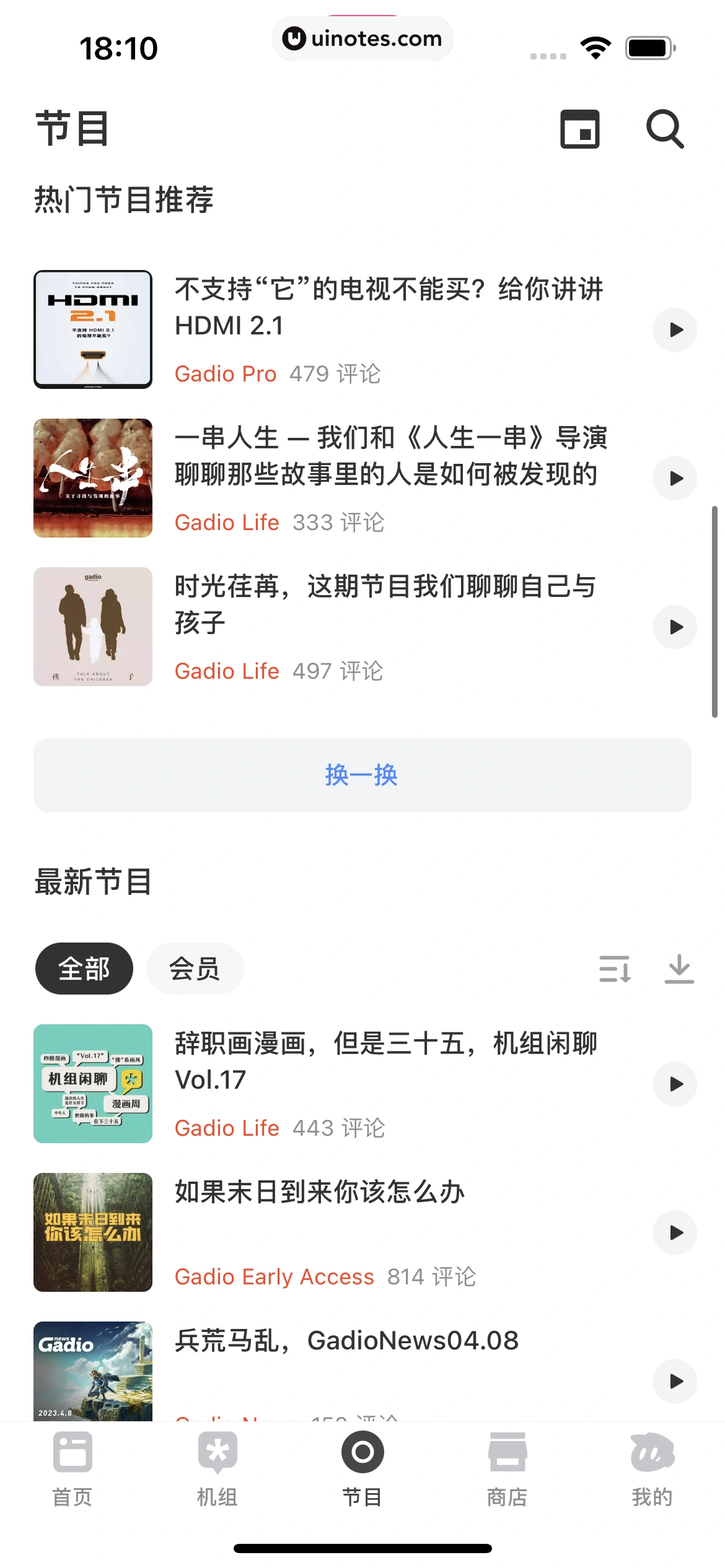
Task: Switch to the 会员 filter chip
Action: click(x=195, y=968)
